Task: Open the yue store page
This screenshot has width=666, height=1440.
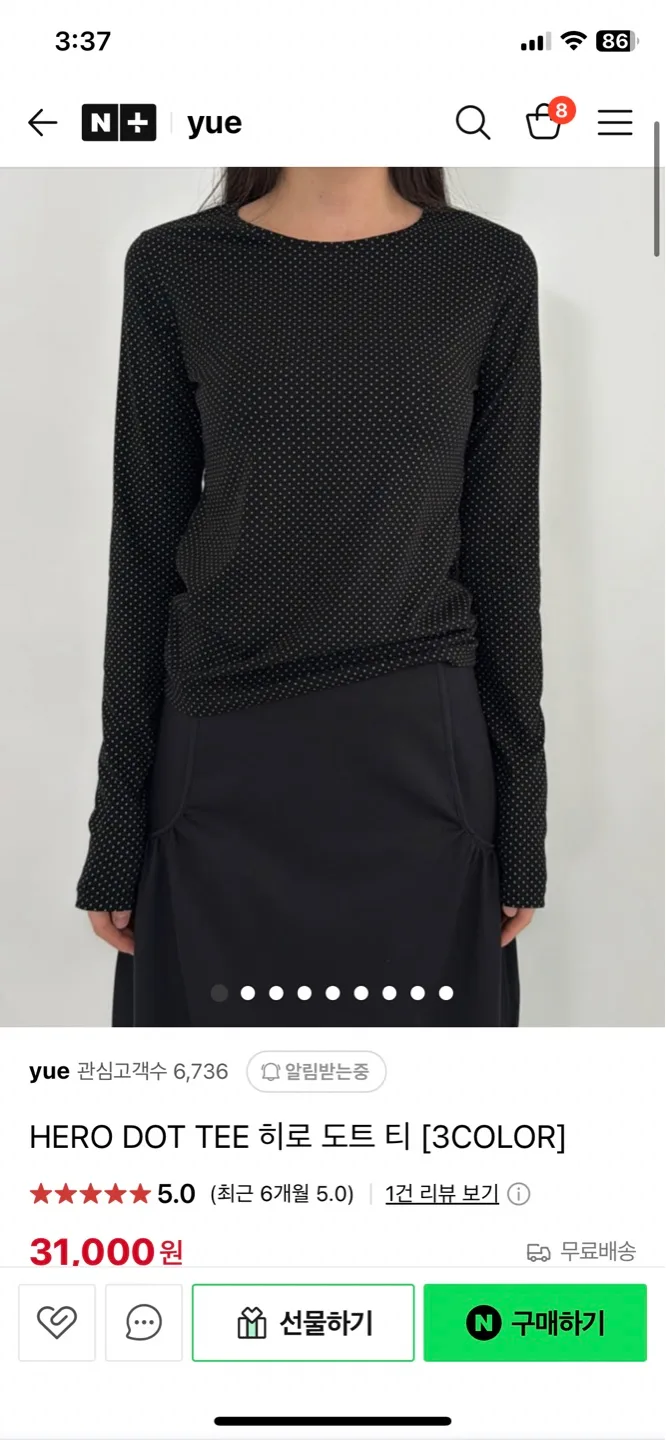Action: pos(214,123)
